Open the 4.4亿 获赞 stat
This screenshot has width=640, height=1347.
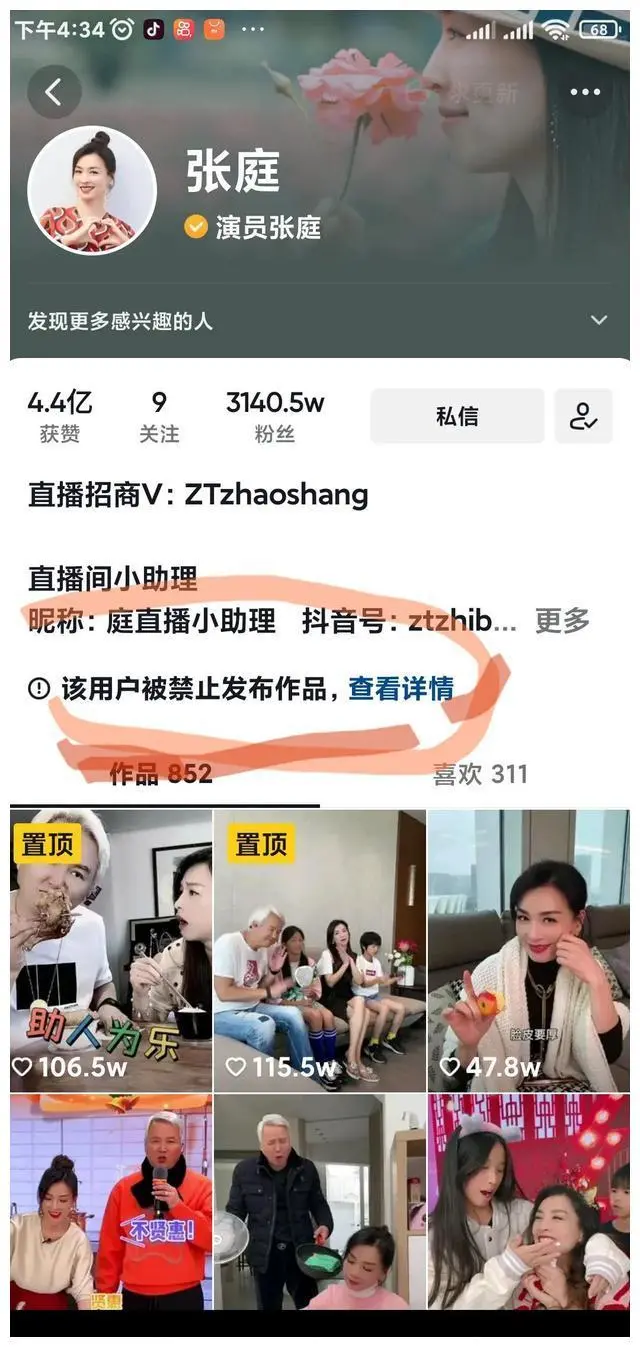click(60, 416)
